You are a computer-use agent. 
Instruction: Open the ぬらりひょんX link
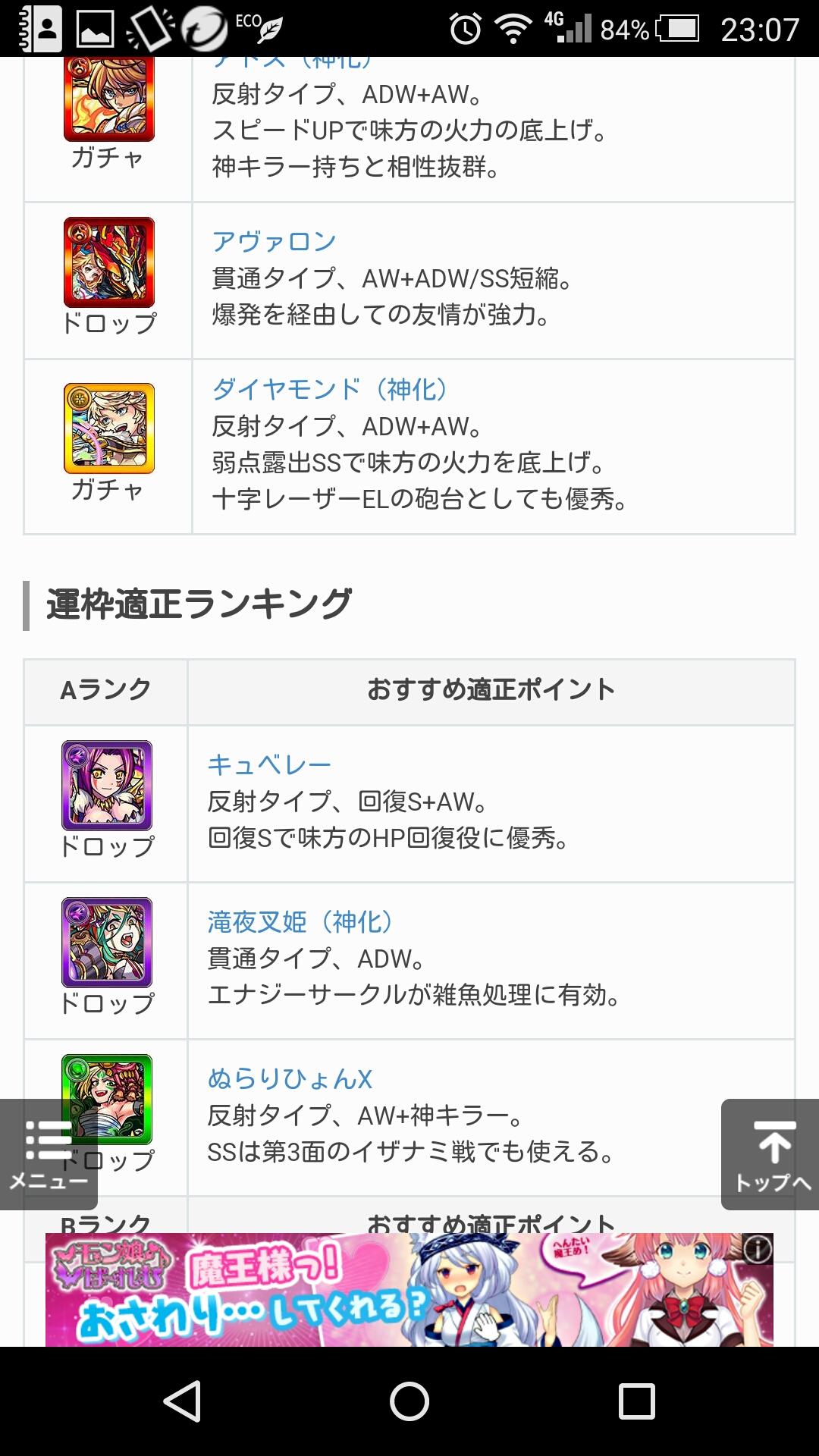290,1079
